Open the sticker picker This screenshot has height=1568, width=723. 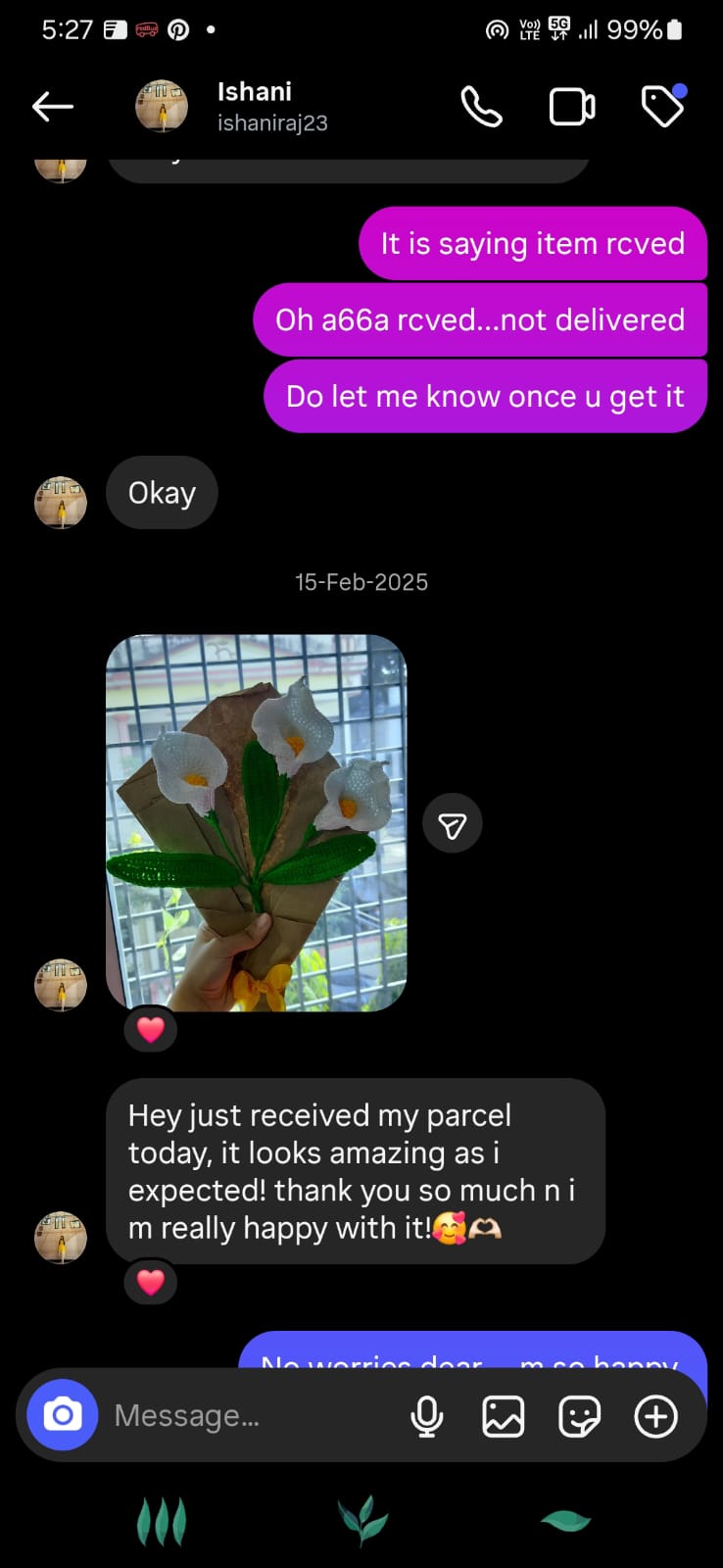pyautogui.click(x=579, y=1416)
